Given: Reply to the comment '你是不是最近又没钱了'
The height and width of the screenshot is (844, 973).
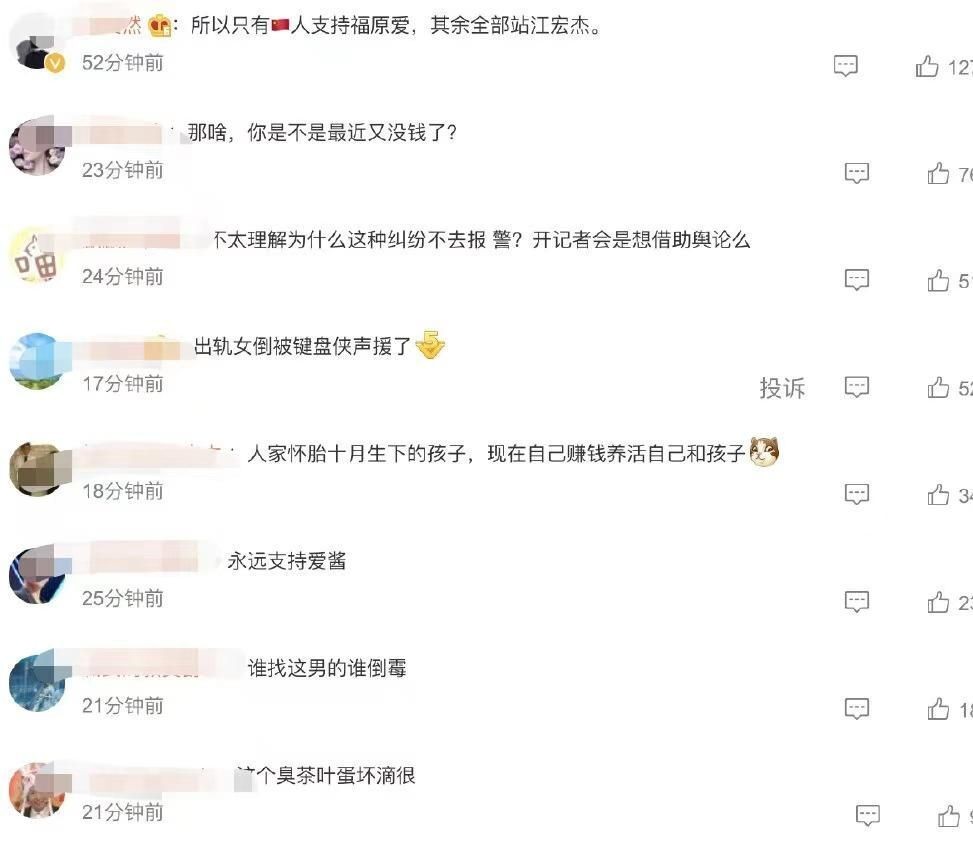Looking at the screenshot, I should [857, 174].
